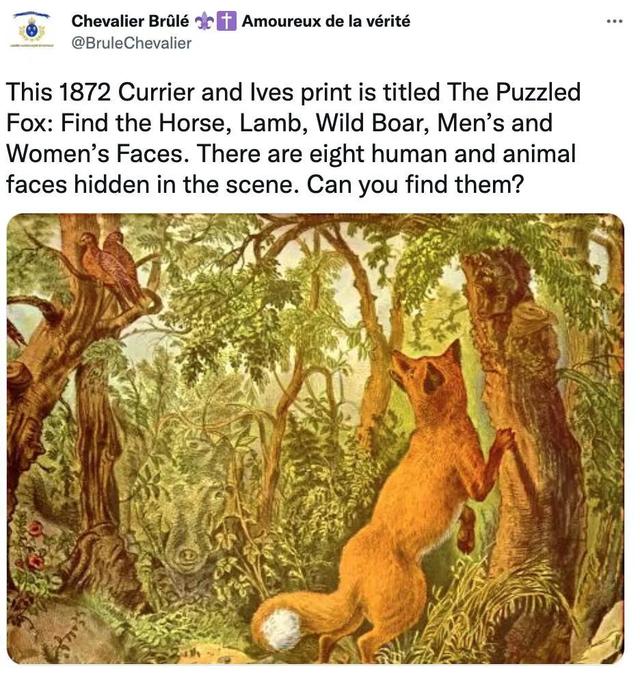Open the tweet's three-dot overflow menu

pyautogui.click(x=614, y=22)
